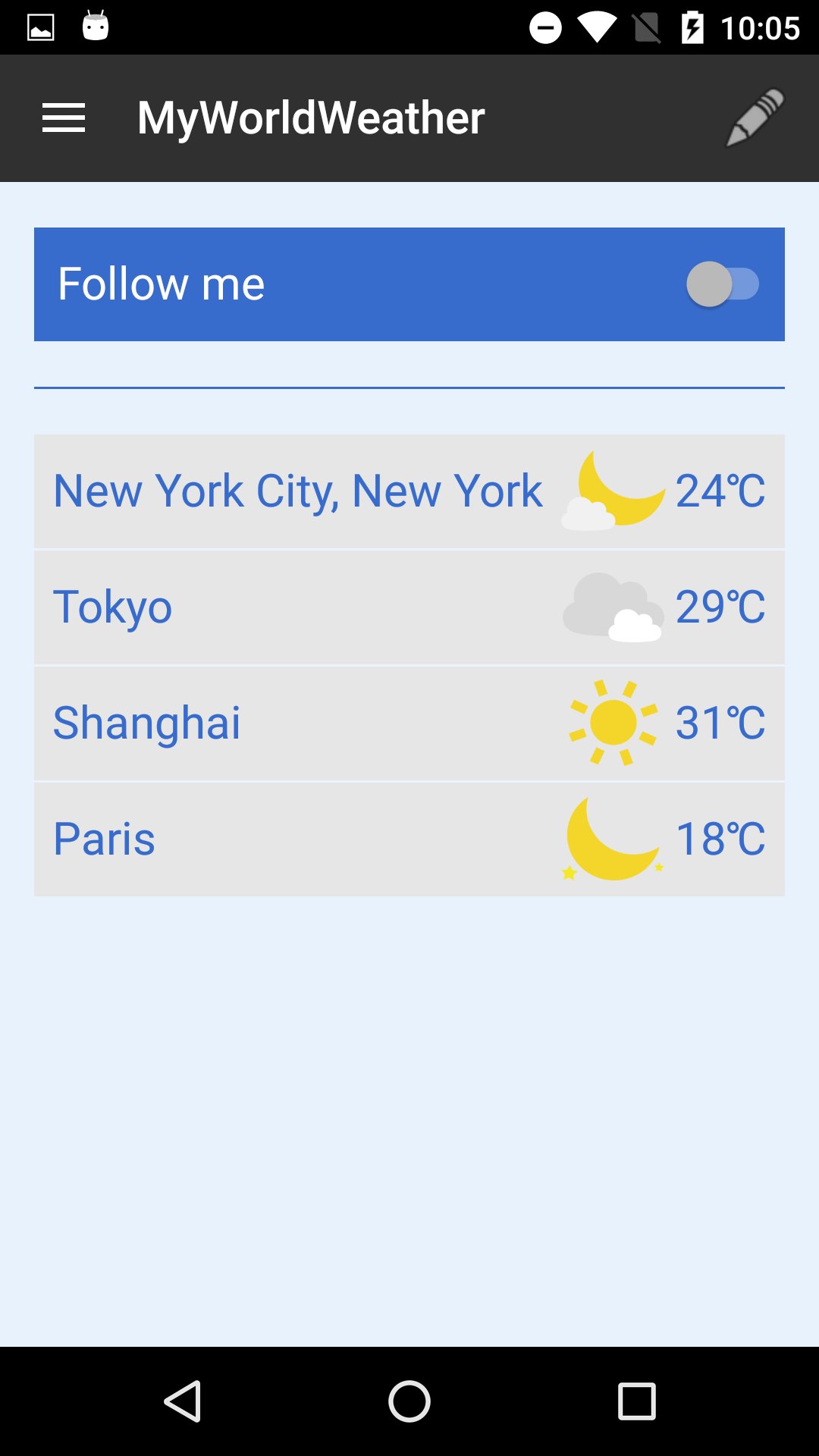
Task: Open the Tokyo weather row
Action: [409, 607]
